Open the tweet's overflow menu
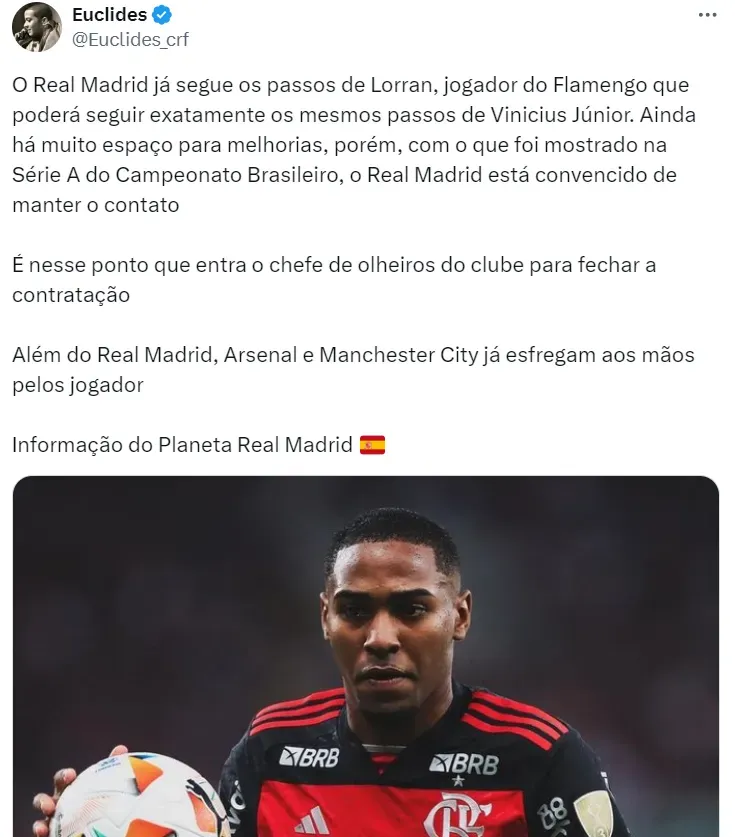Viewport: 735px width, 837px height. click(707, 15)
